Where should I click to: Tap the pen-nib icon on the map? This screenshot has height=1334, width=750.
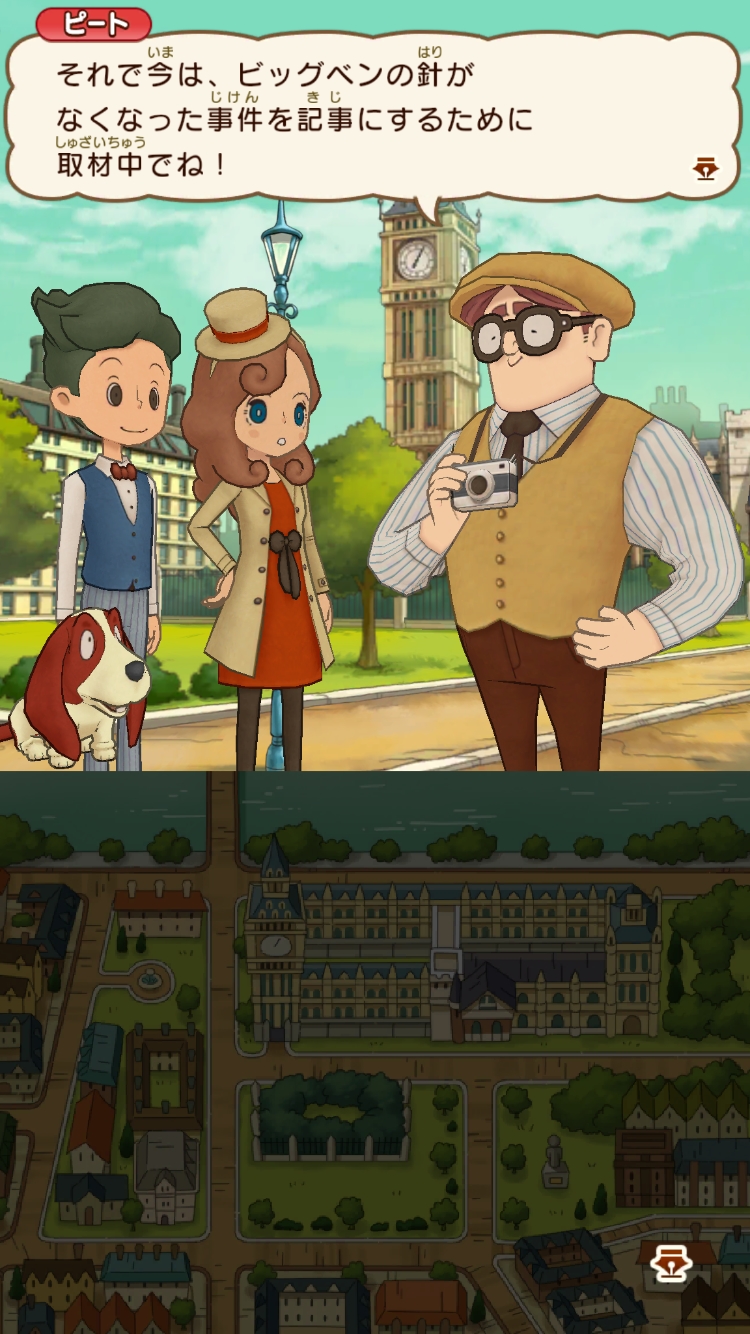tap(671, 1264)
